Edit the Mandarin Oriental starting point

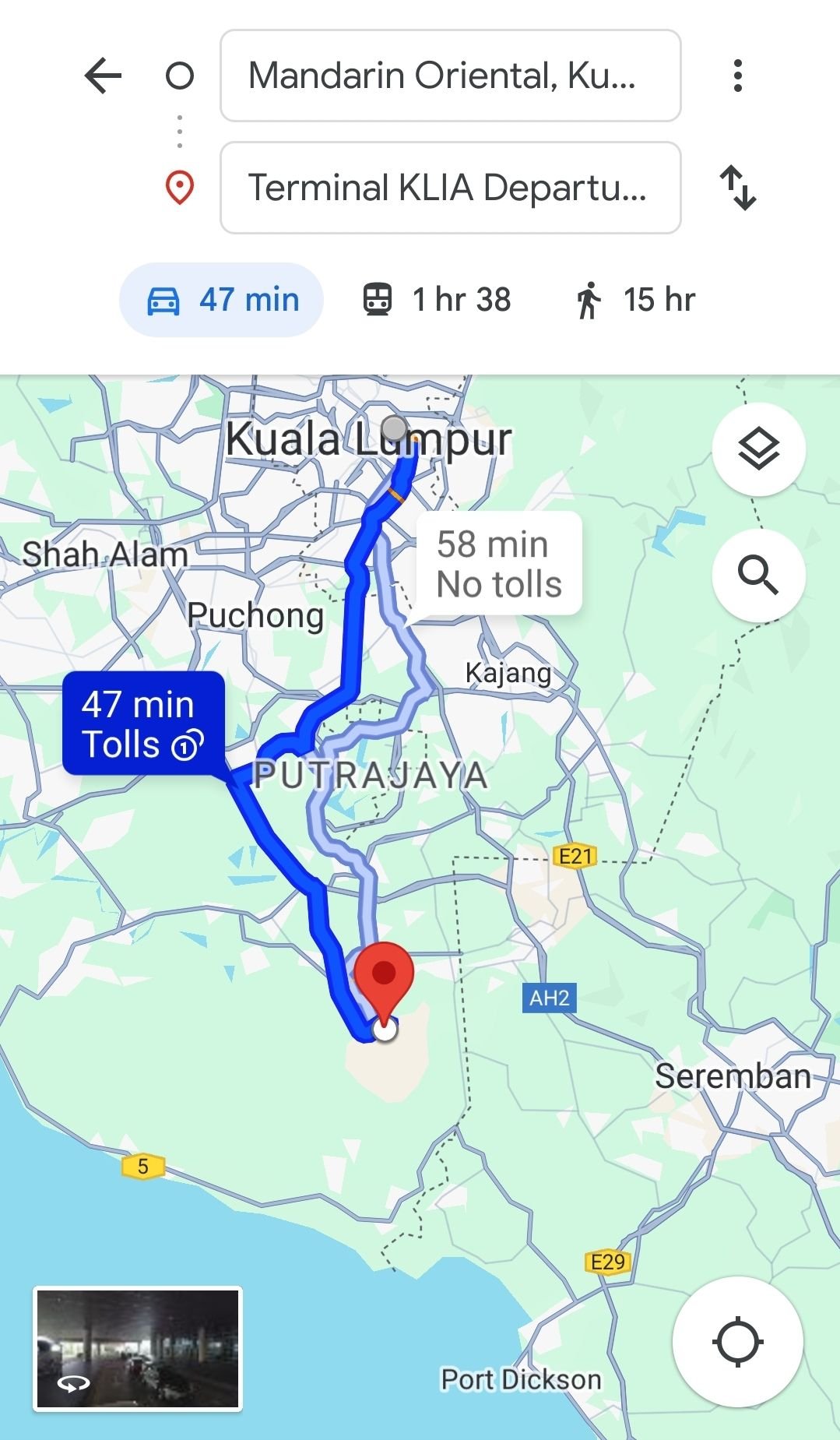[450, 76]
